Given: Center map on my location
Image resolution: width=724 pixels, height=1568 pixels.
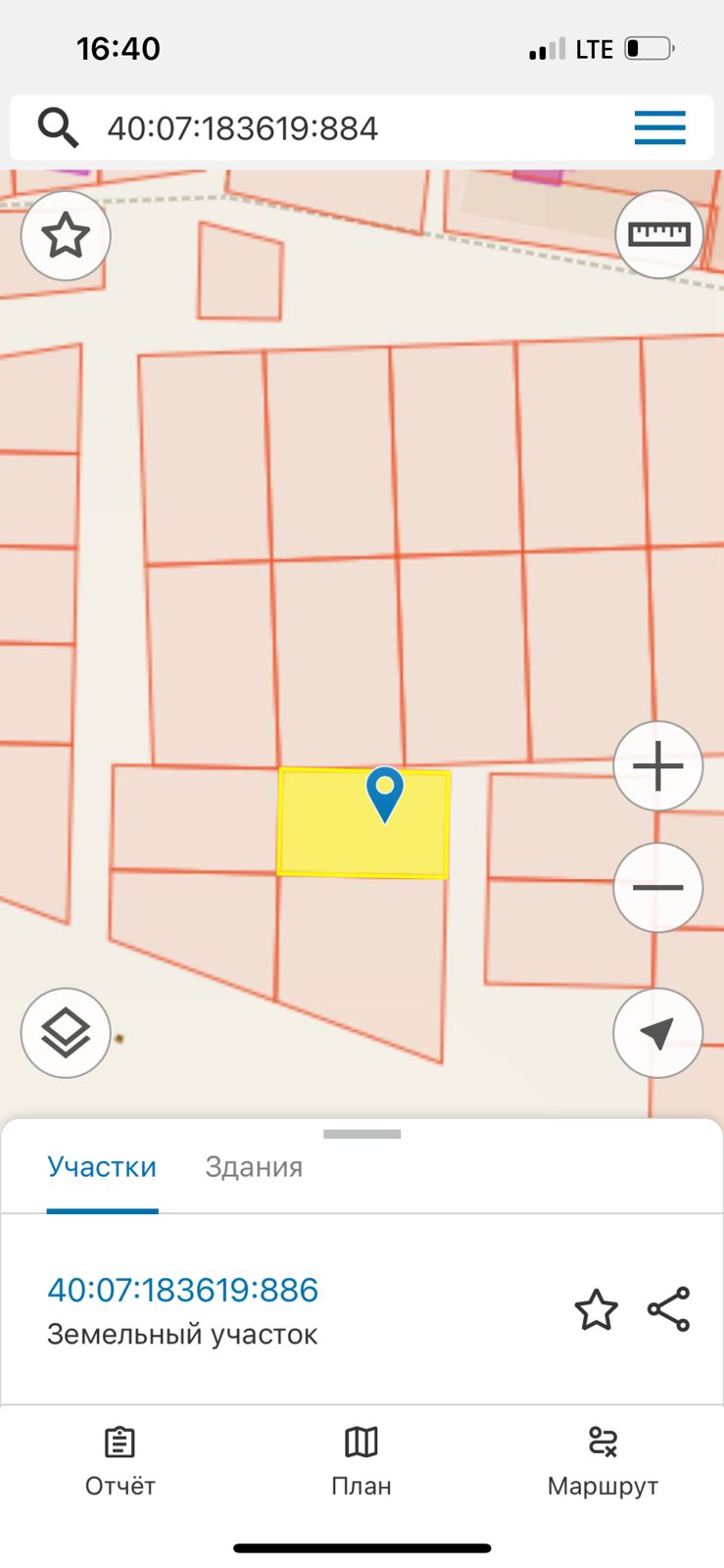Looking at the screenshot, I should (x=658, y=1033).
